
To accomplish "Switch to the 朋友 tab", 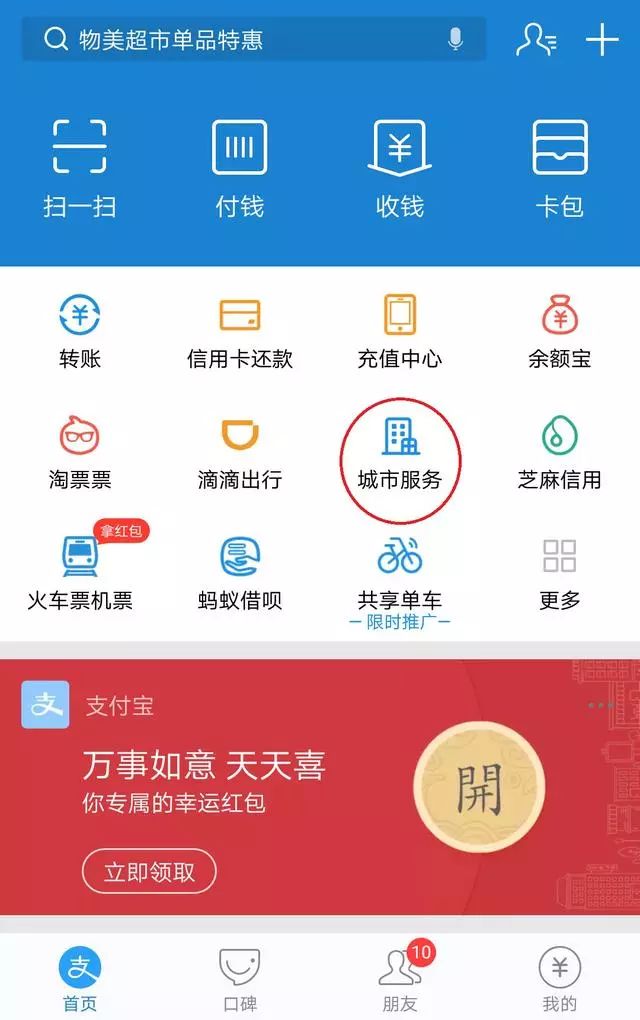I will point(400,978).
